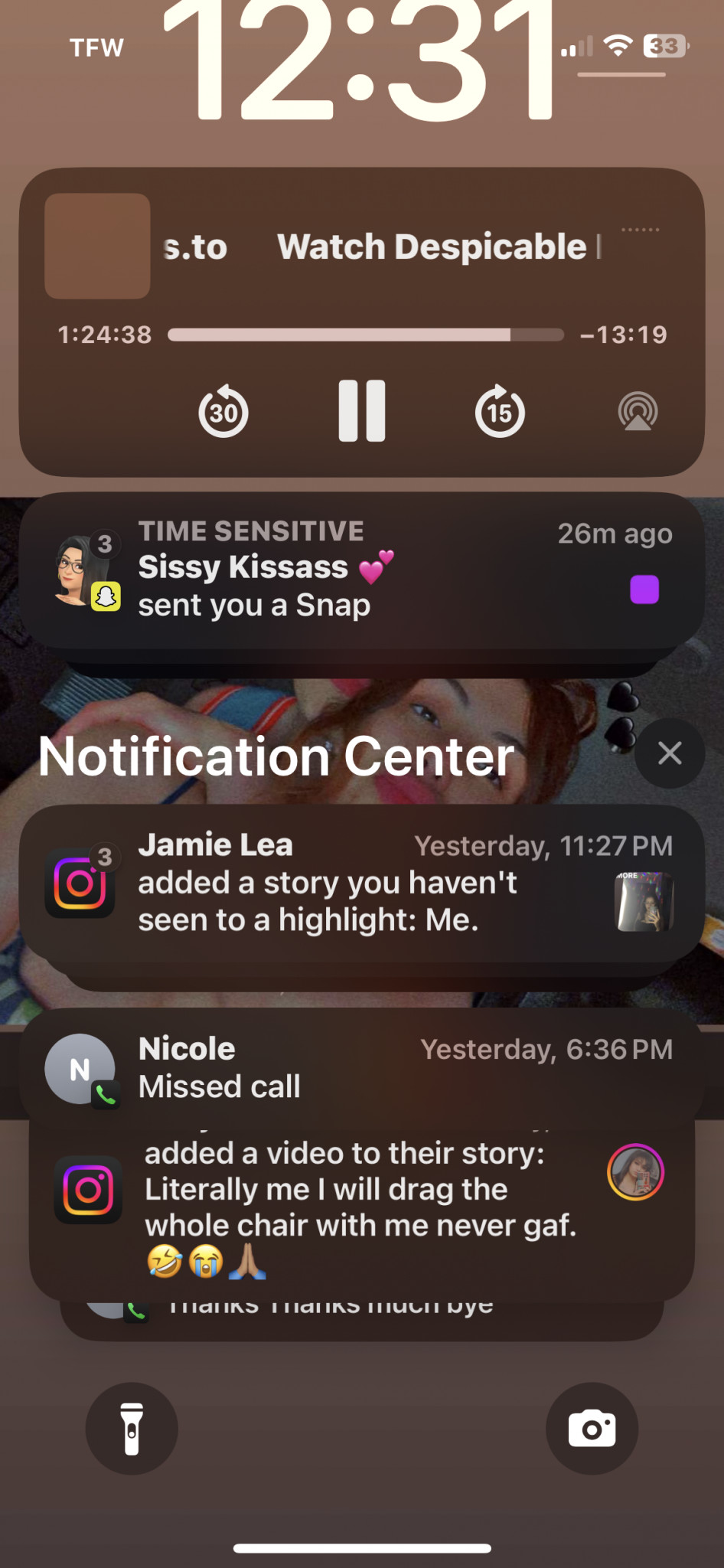Open Nicole missed call notification
Image resolution: width=724 pixels, height=1568 pixels.
pos(362,1067)
